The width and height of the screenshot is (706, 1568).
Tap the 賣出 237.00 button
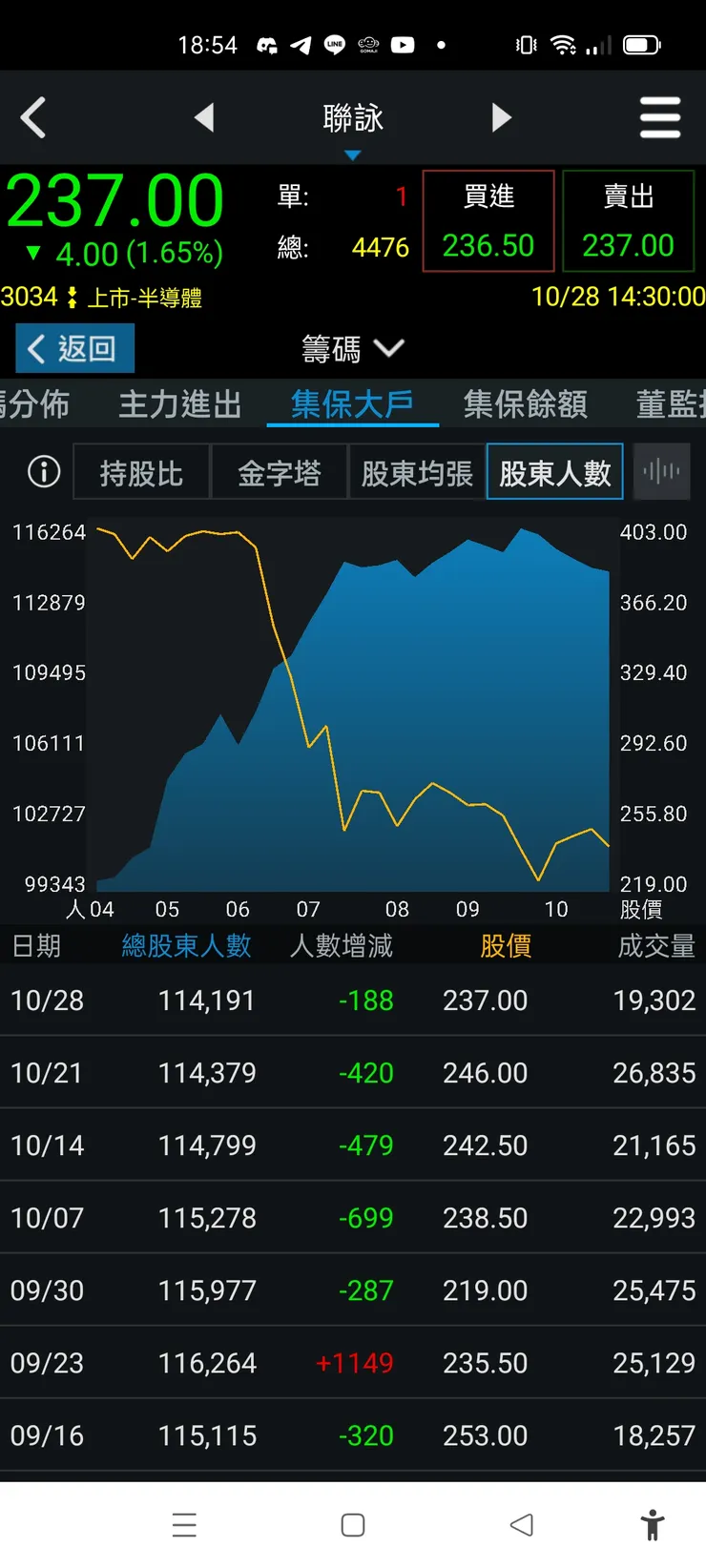pos(628,219)
